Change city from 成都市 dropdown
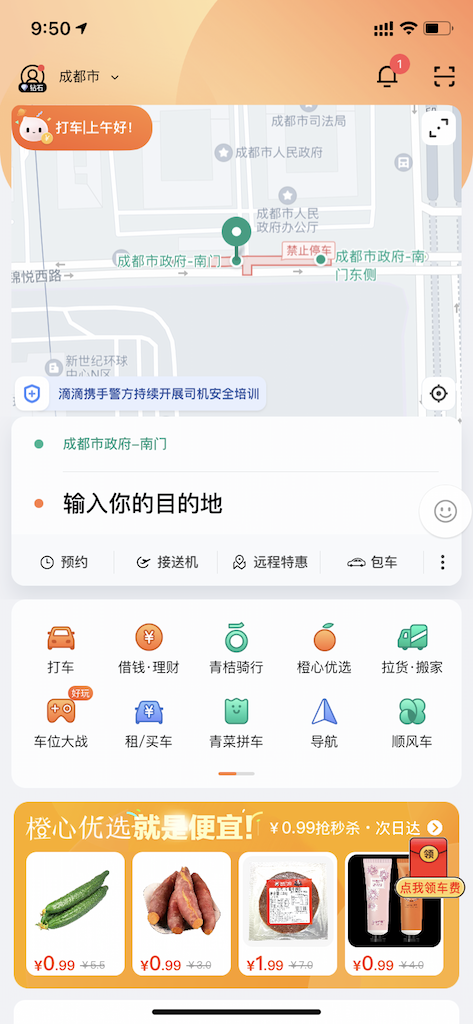473x1024 pixels. [x=89, y=77]
